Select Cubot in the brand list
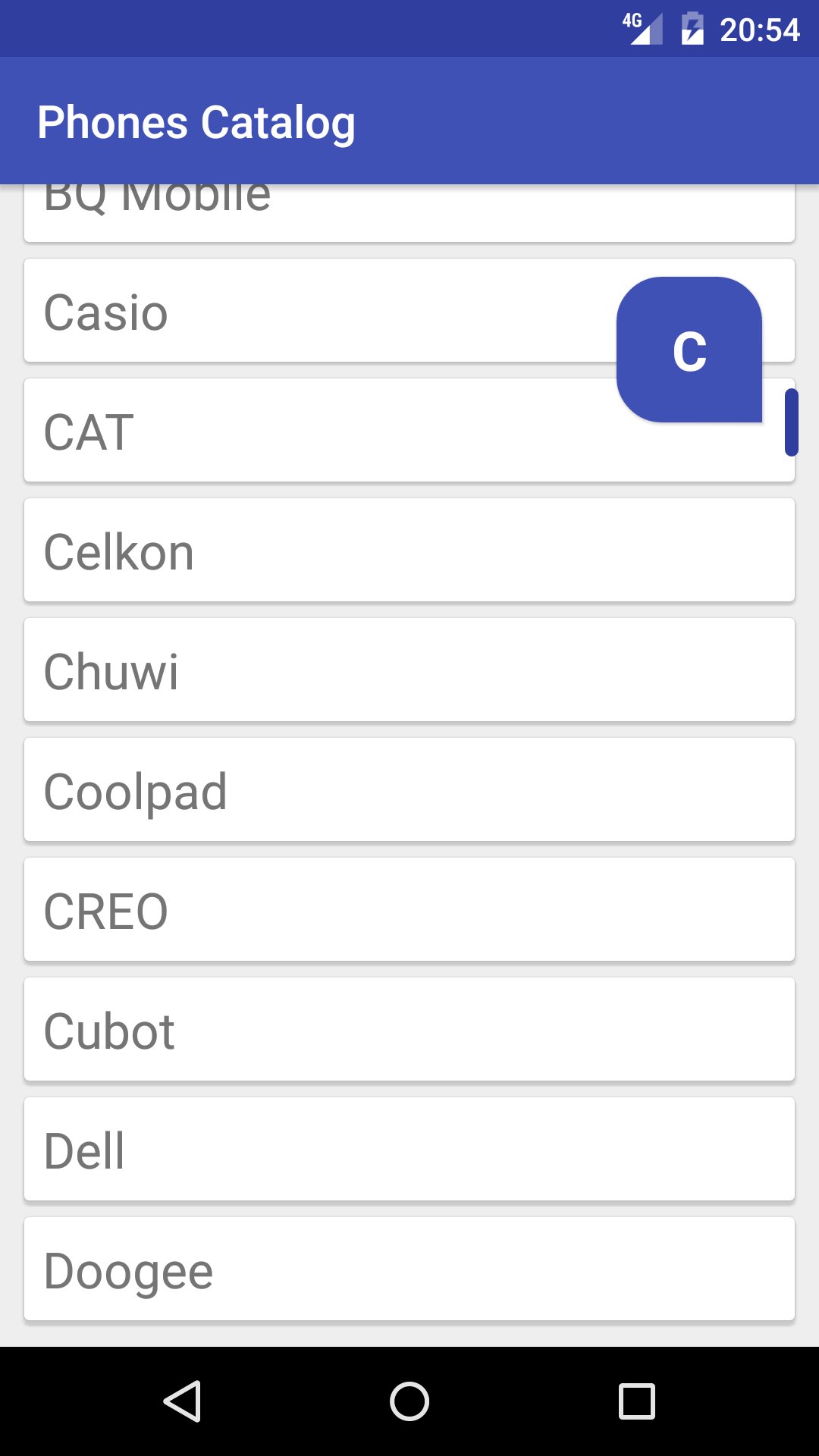This screenshot has height=1456, width=819. click(303, 1029)
